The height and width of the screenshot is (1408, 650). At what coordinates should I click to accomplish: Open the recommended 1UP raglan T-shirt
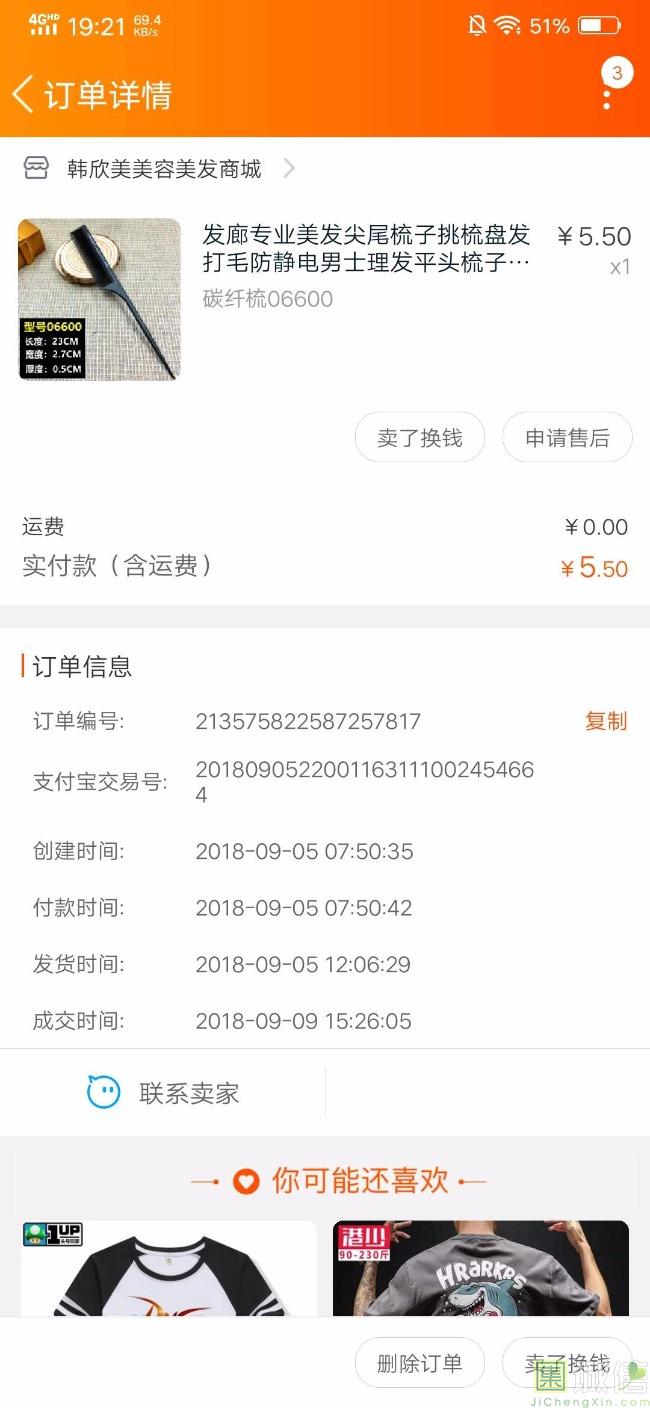[168, 1268]
